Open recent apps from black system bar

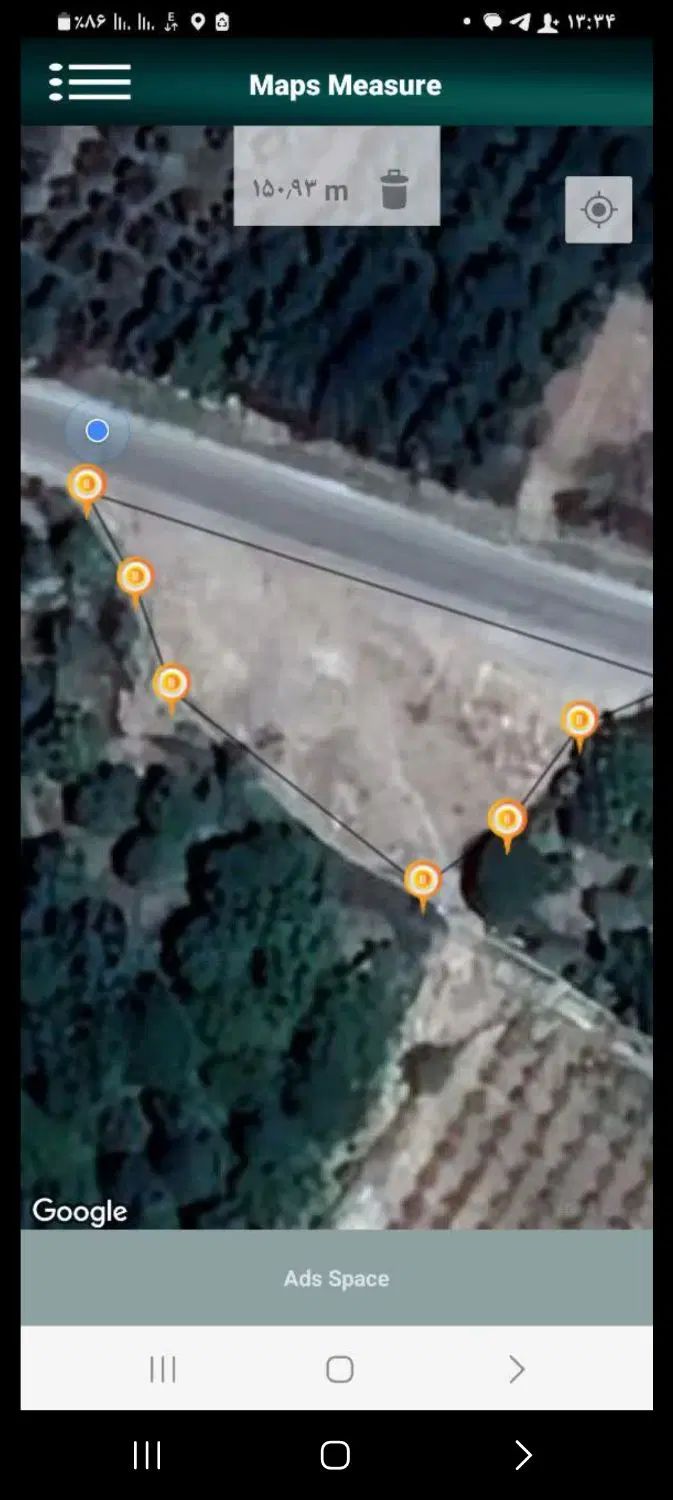(x=147, y=1455)
